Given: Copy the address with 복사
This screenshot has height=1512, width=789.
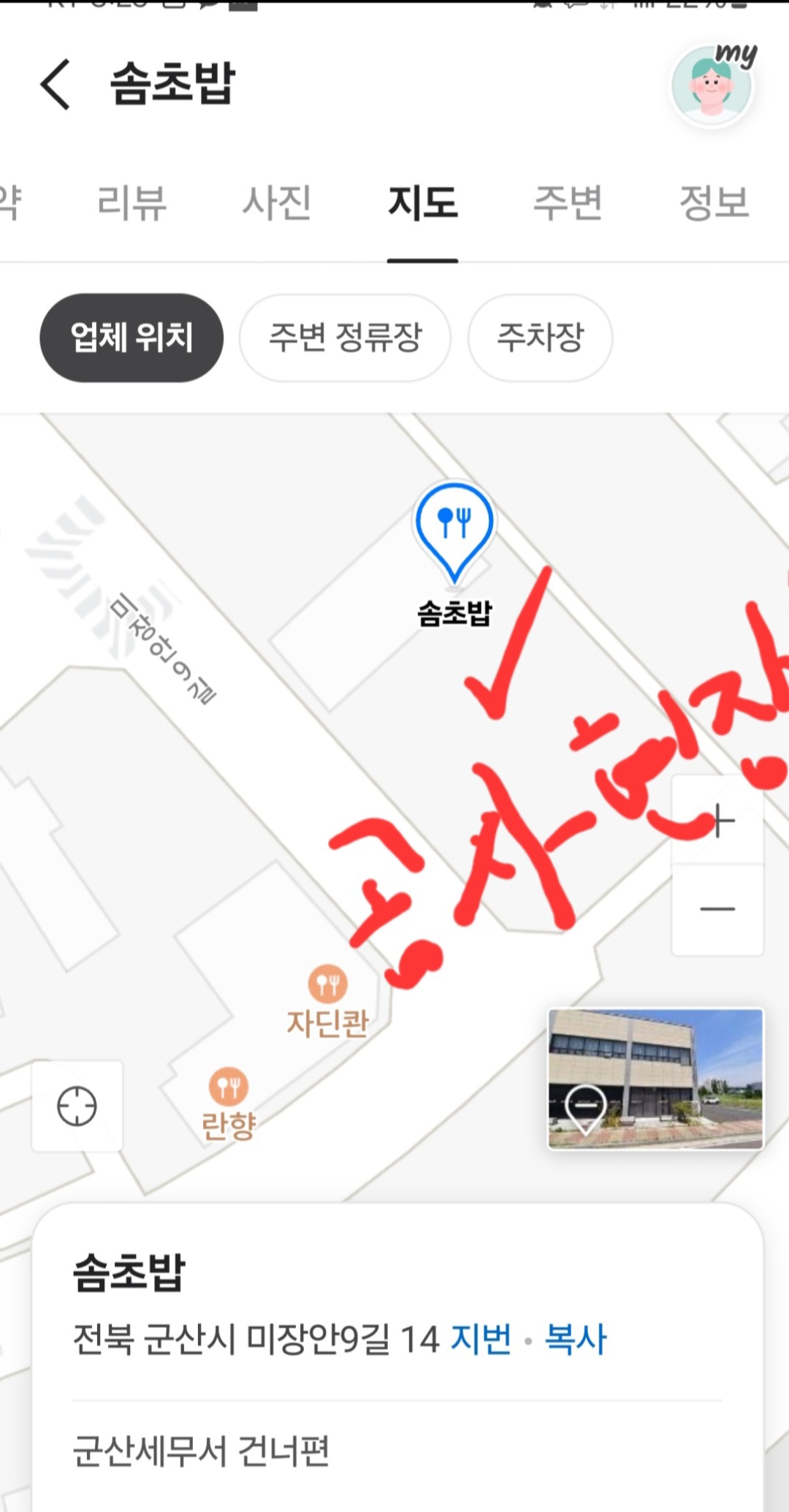Looking at the screenshot, I should (576, 1339).
